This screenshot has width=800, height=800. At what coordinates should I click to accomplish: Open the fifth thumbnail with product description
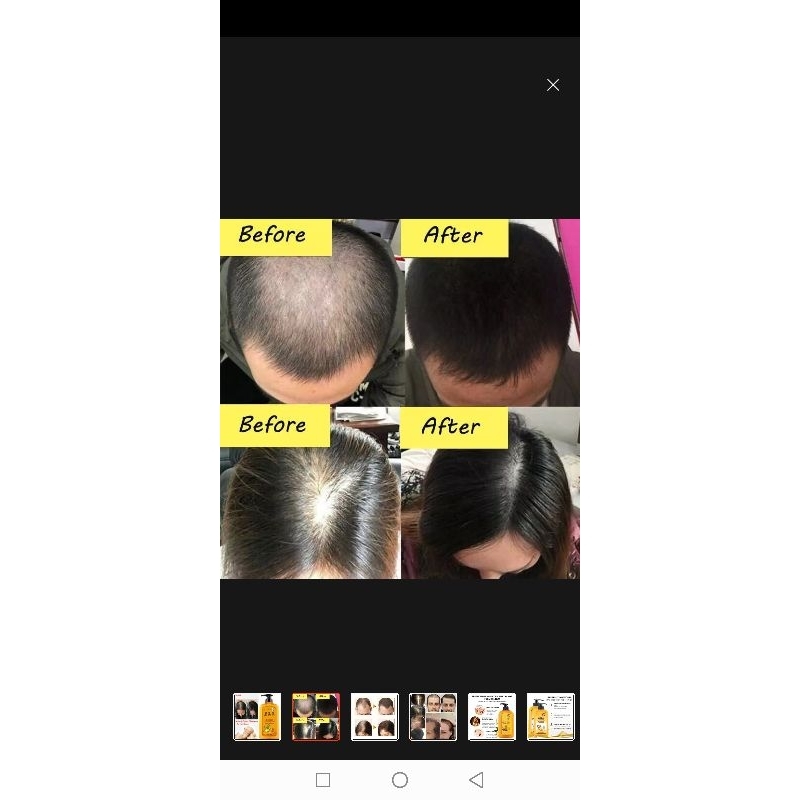[x=492, y=716]
